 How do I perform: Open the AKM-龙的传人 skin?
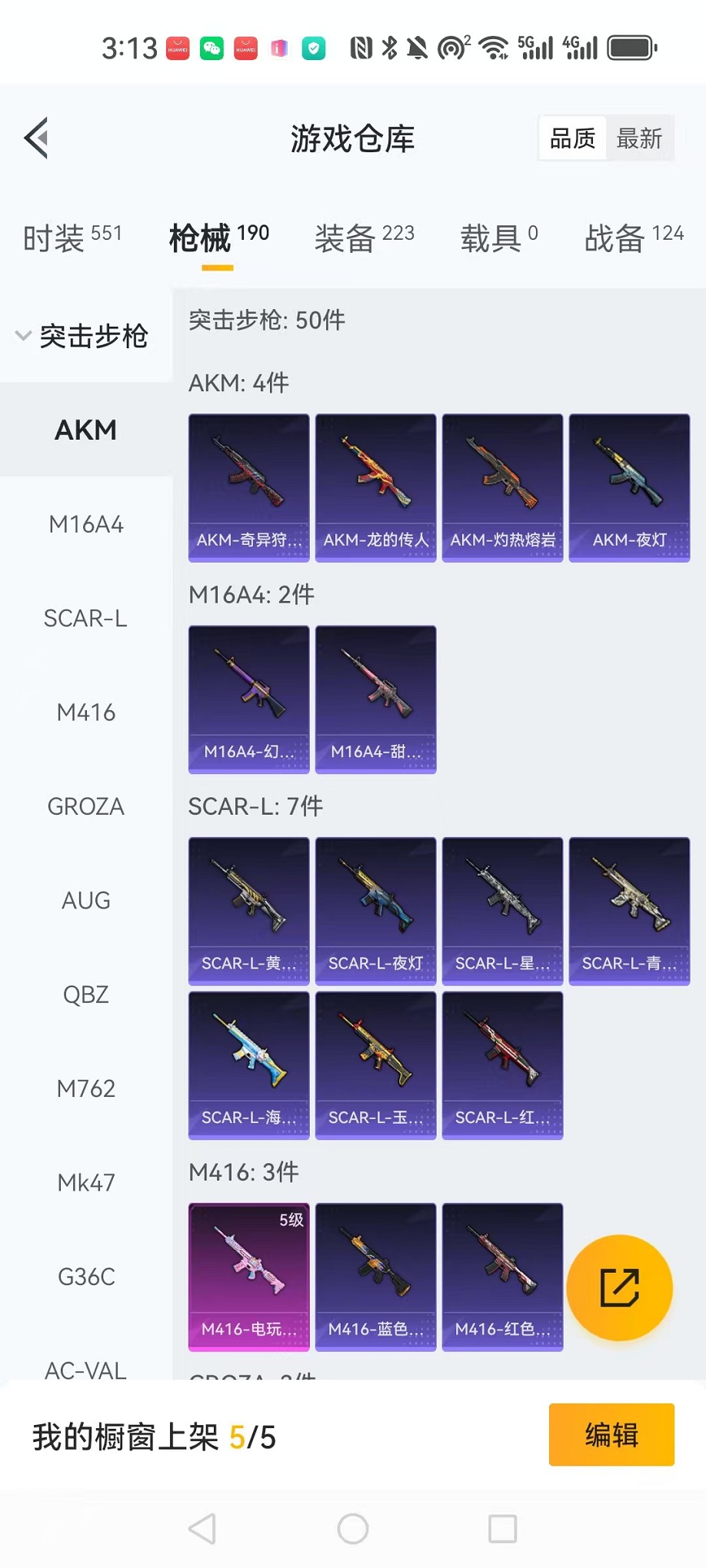375,488
